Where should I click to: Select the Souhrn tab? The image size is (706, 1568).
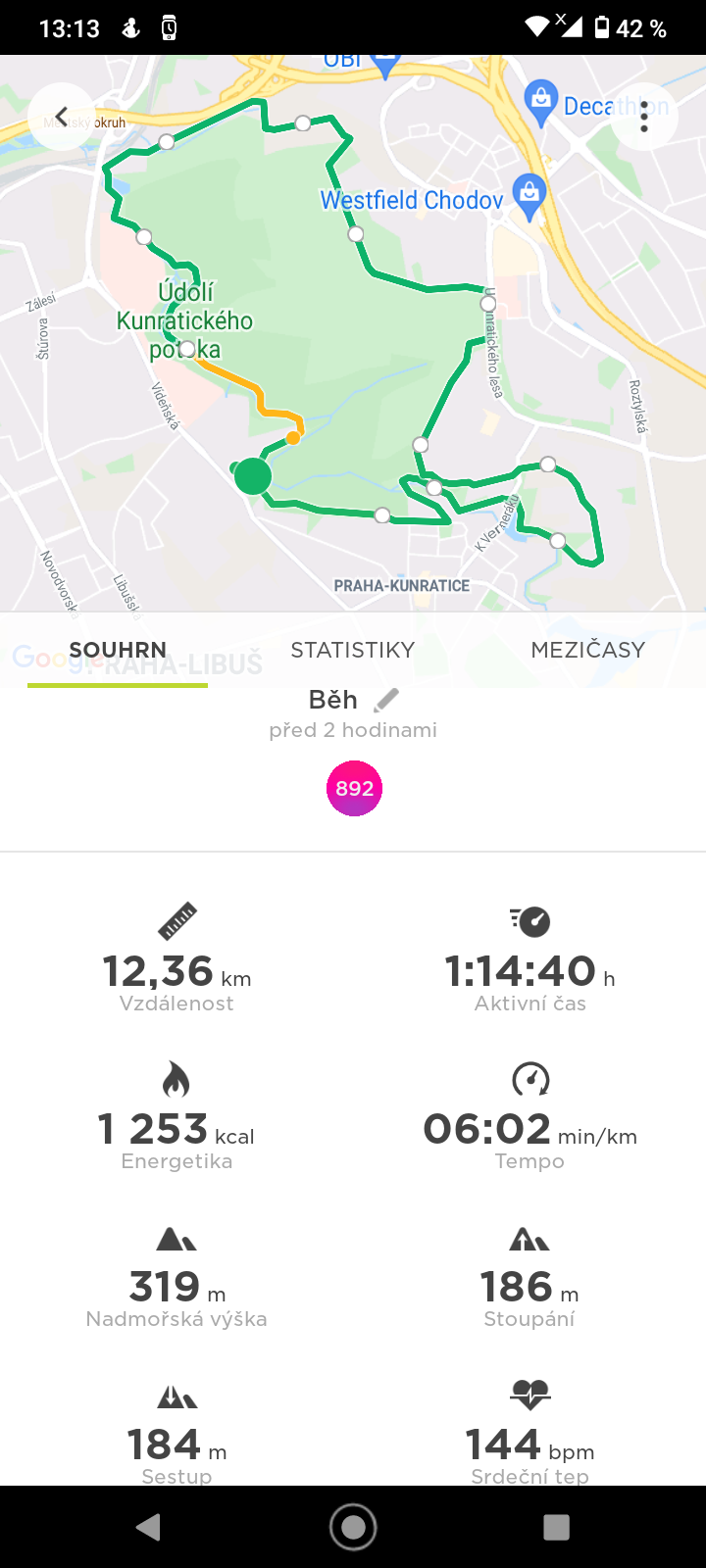pos(118,650)
